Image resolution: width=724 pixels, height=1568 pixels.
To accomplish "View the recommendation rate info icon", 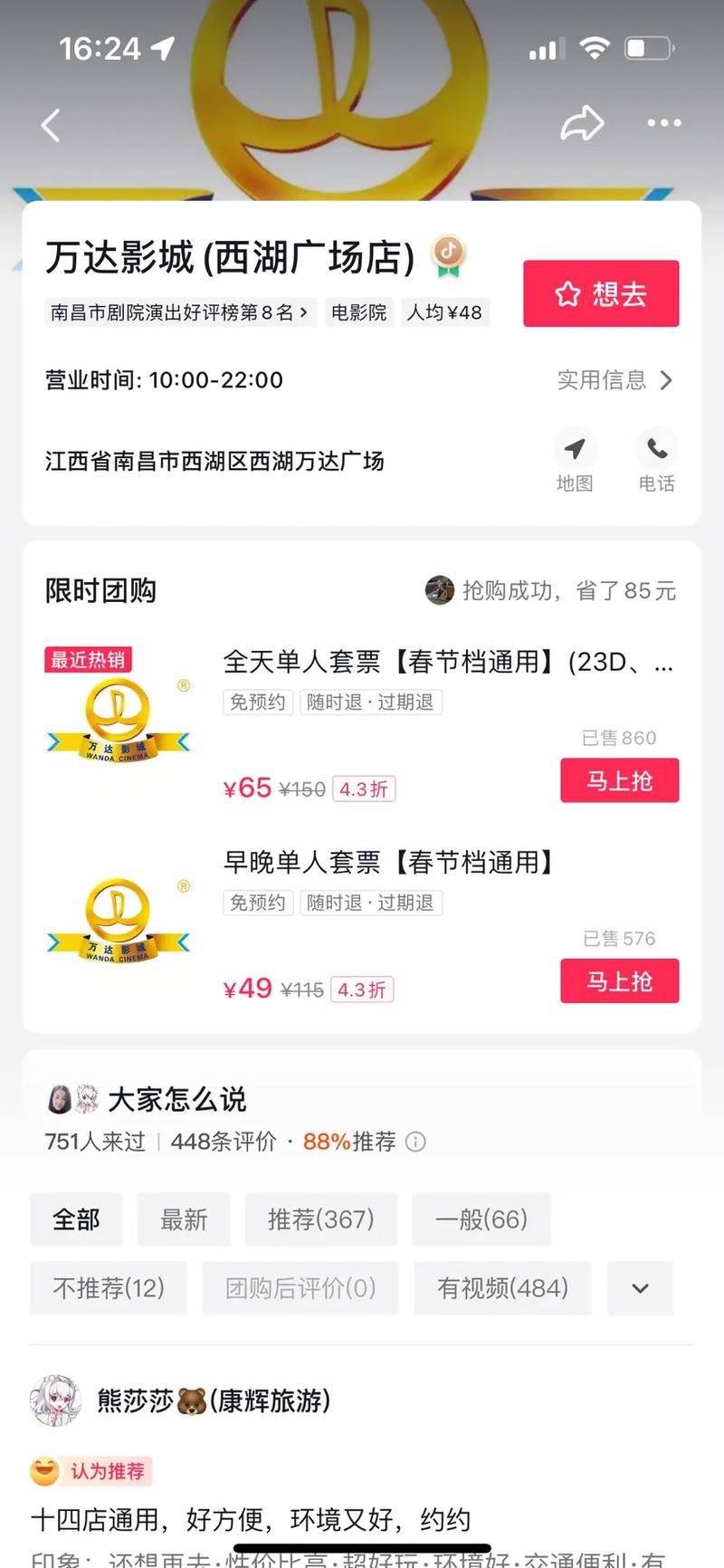I will [415, 1142].
